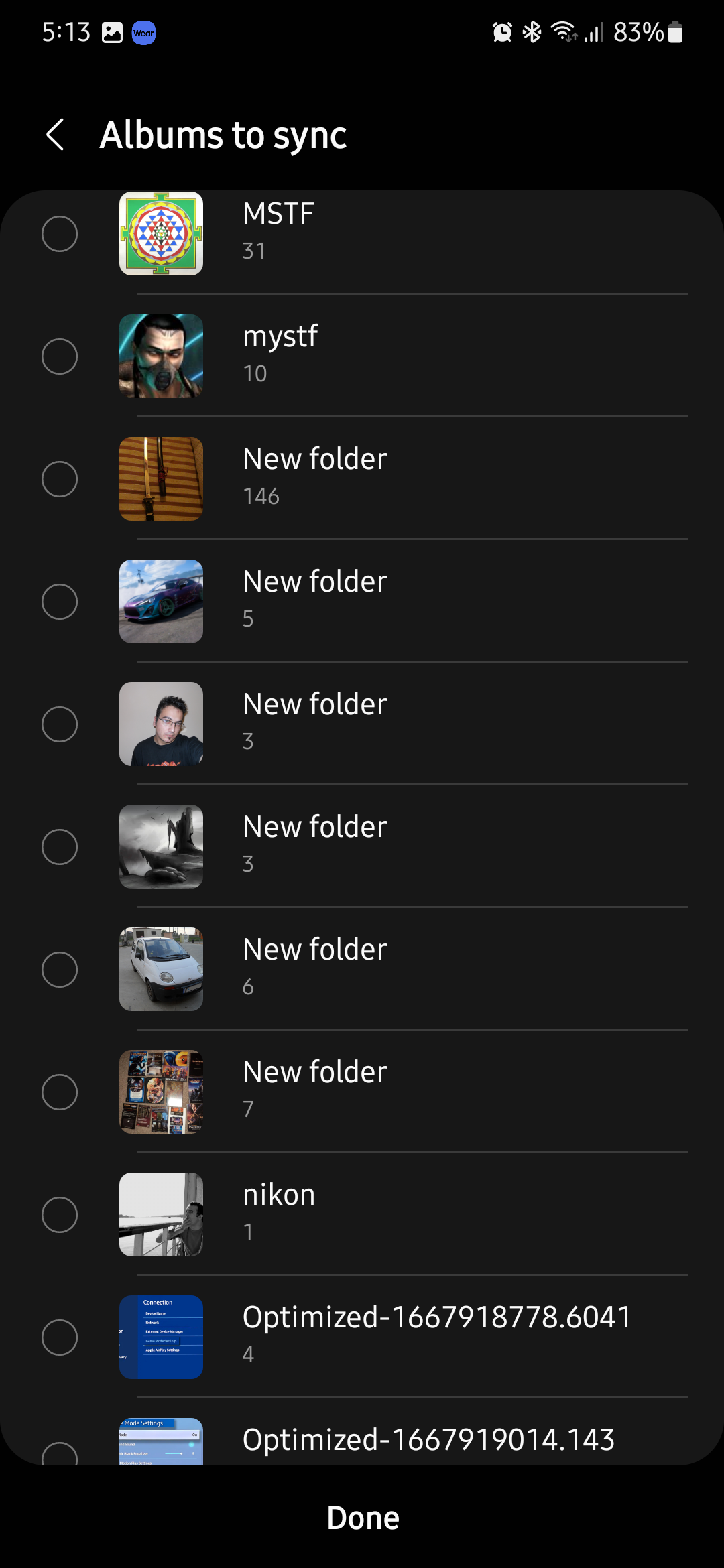Check the Optimized-1667918778.6041 album

[x=60, y=1337]
